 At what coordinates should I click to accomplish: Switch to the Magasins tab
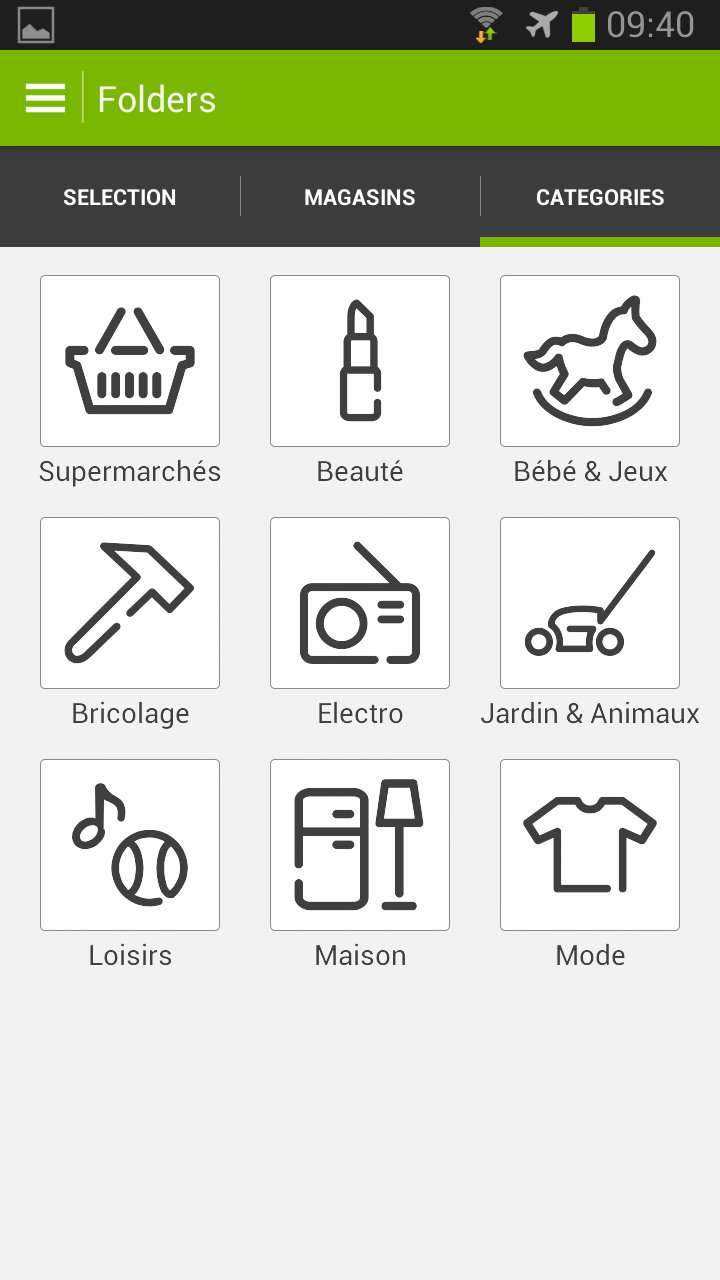[360, 197]
